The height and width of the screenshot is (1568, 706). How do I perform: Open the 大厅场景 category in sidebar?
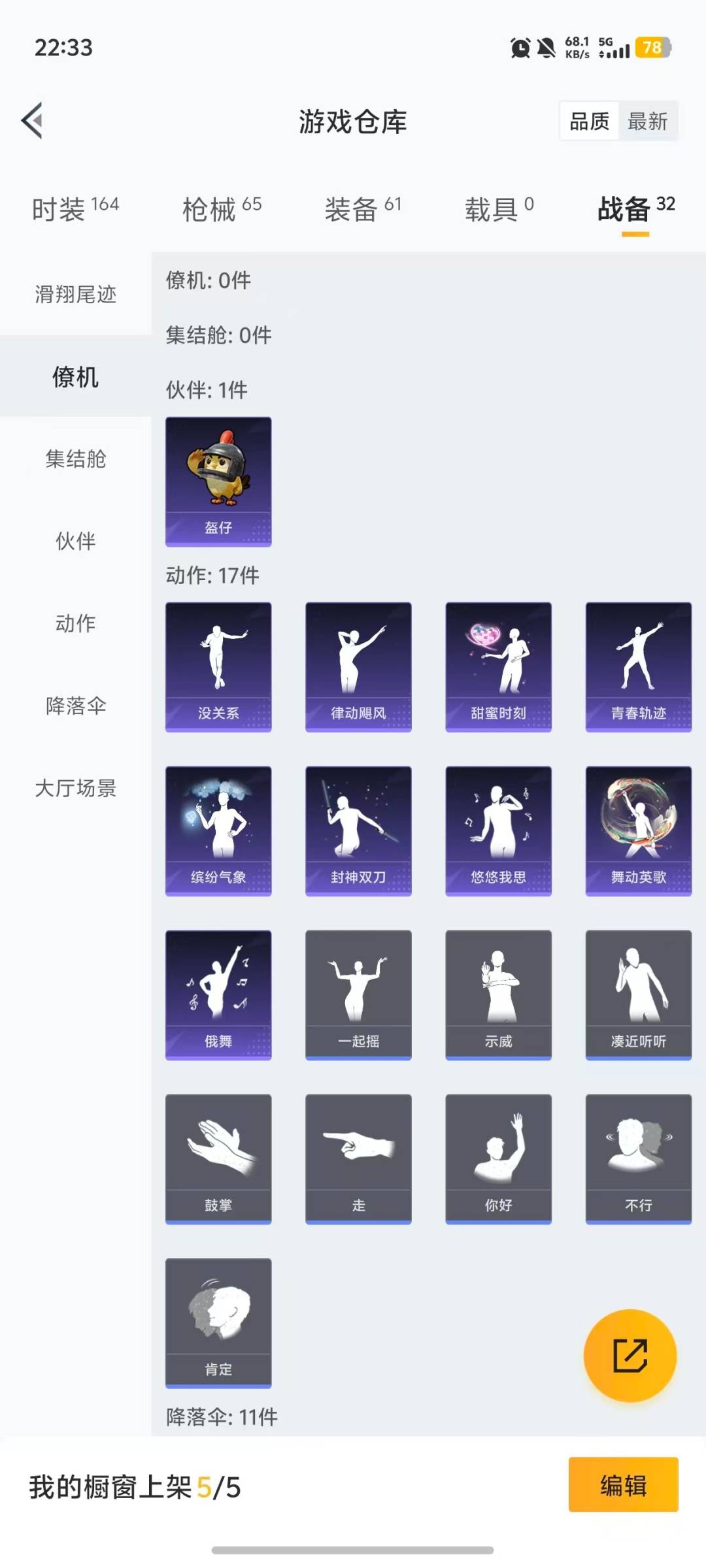pyautogui.click(x=74, y=789)
